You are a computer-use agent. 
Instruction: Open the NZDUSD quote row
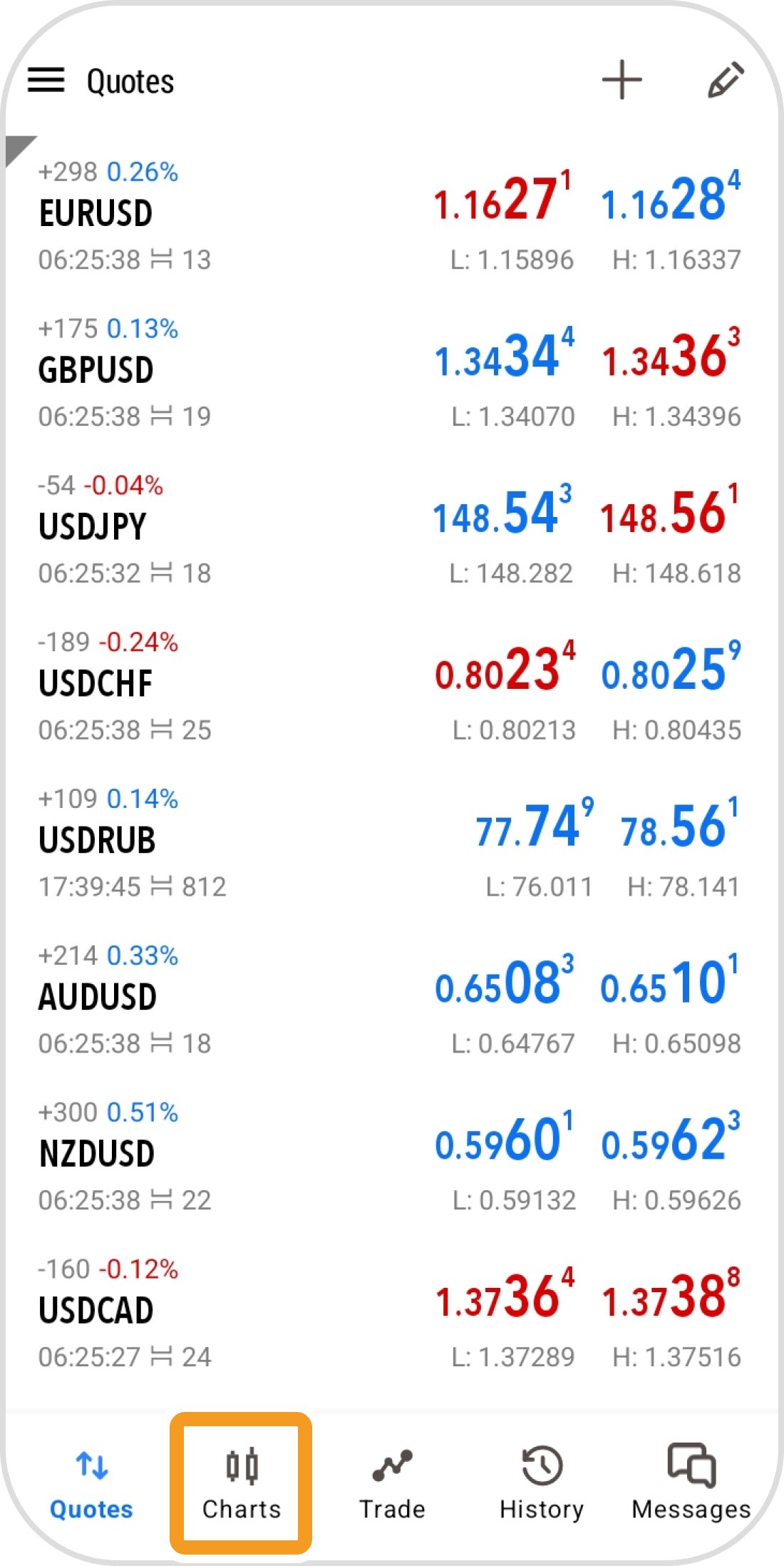97,1155
